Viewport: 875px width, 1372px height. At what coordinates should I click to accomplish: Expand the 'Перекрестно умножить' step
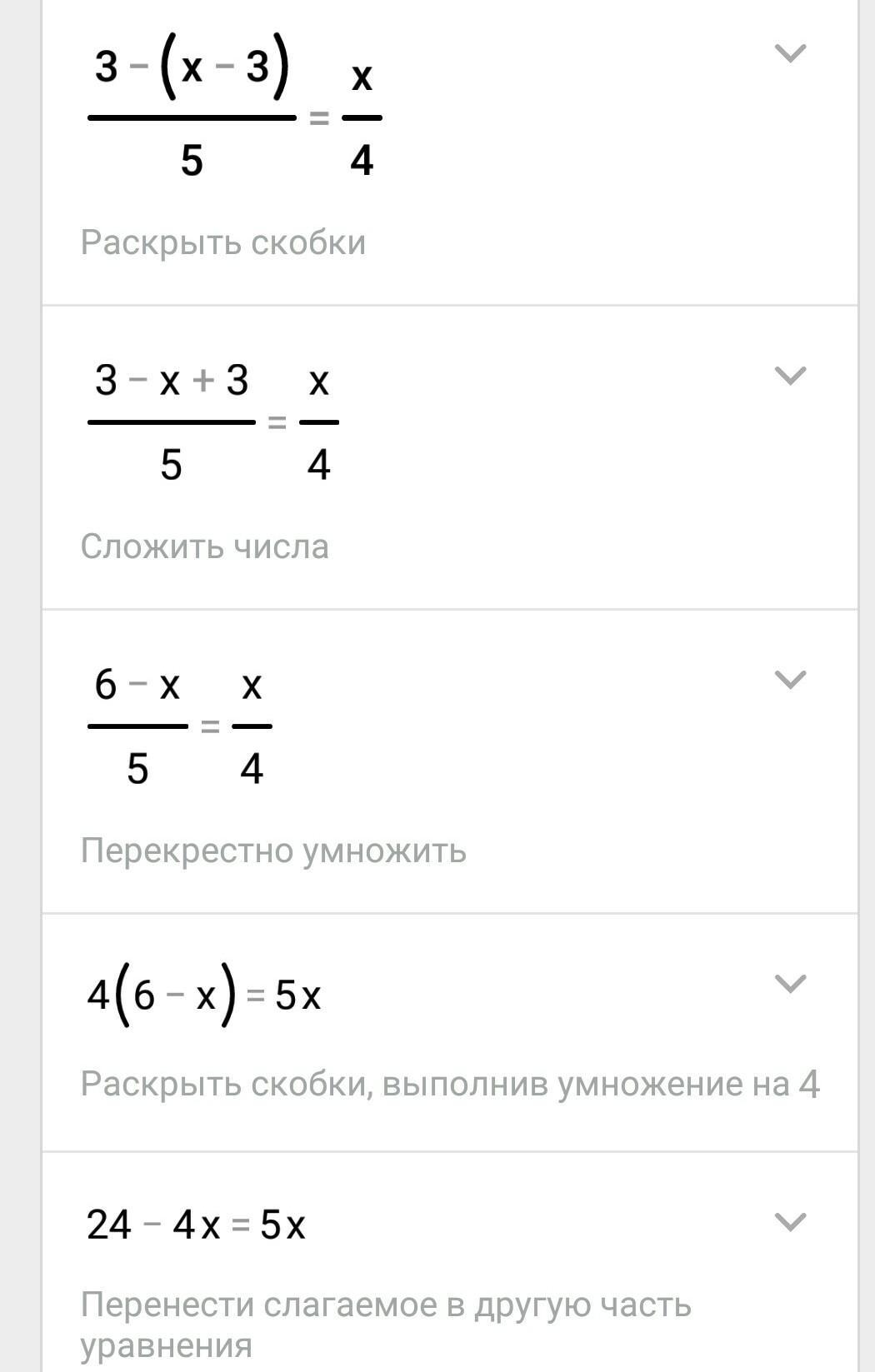[790, 680]
